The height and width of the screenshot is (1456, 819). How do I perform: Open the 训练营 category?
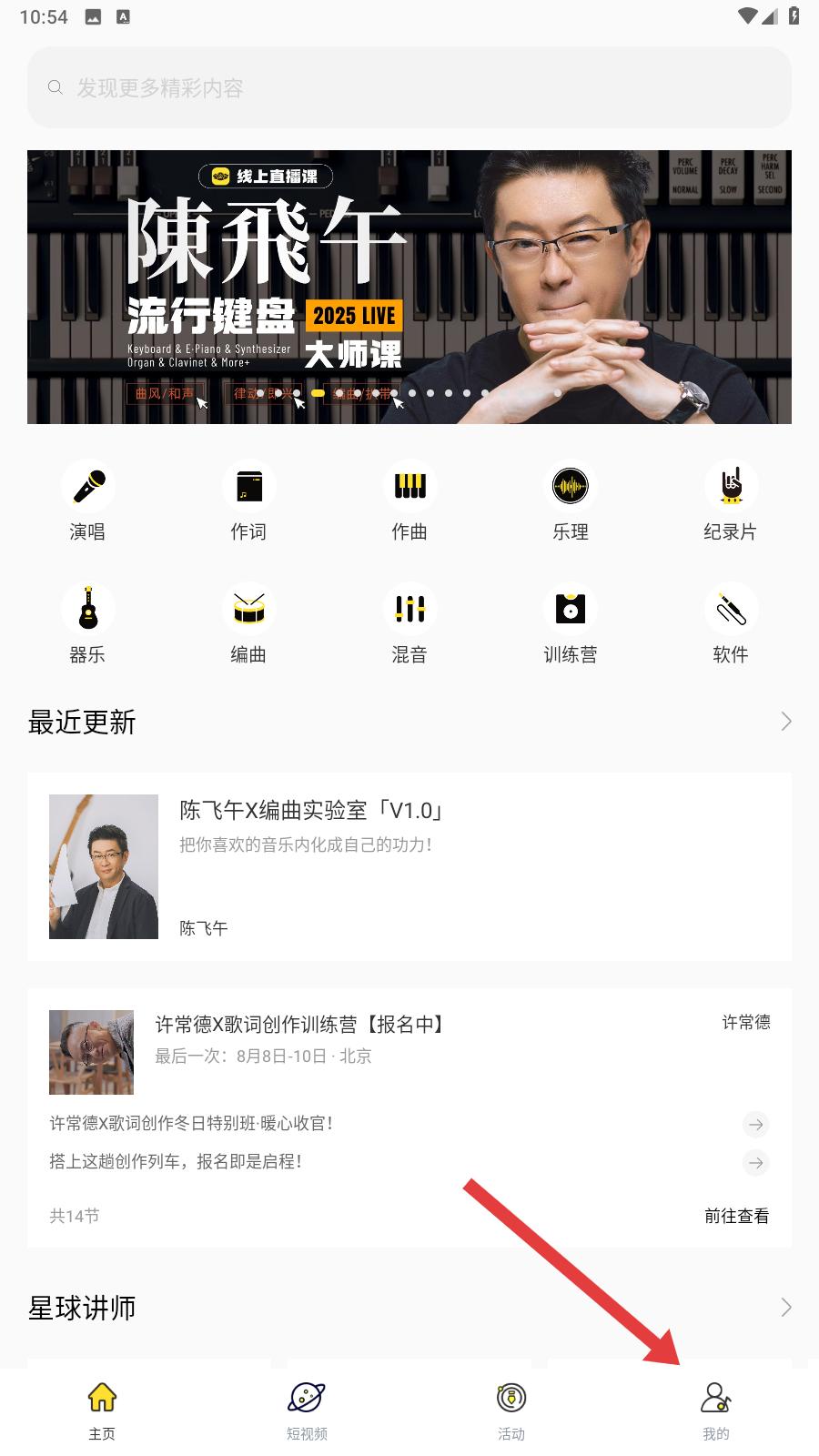point(571,624)
